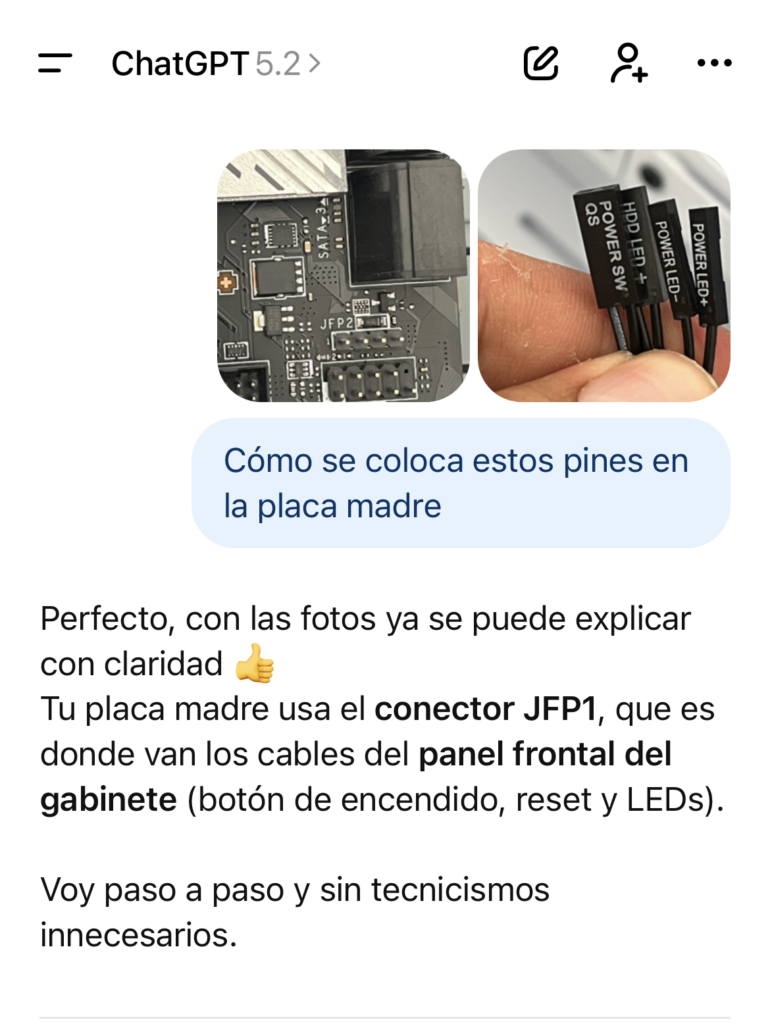Open the ChatGPT 5.2 model selector
770x1024 pixels.
(x=216, y=64)
